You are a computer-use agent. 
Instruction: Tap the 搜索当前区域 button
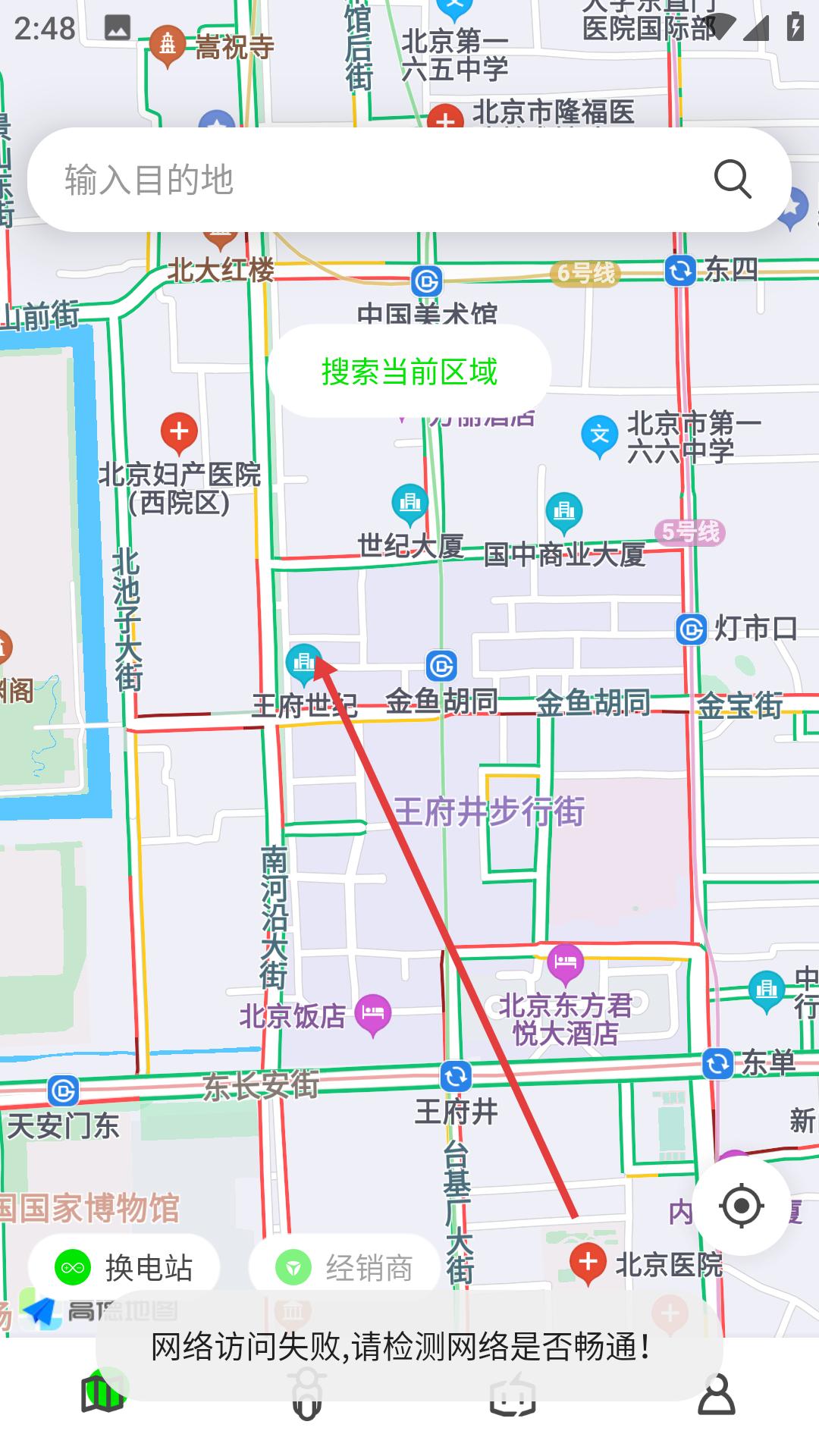(x=409, y=372)
